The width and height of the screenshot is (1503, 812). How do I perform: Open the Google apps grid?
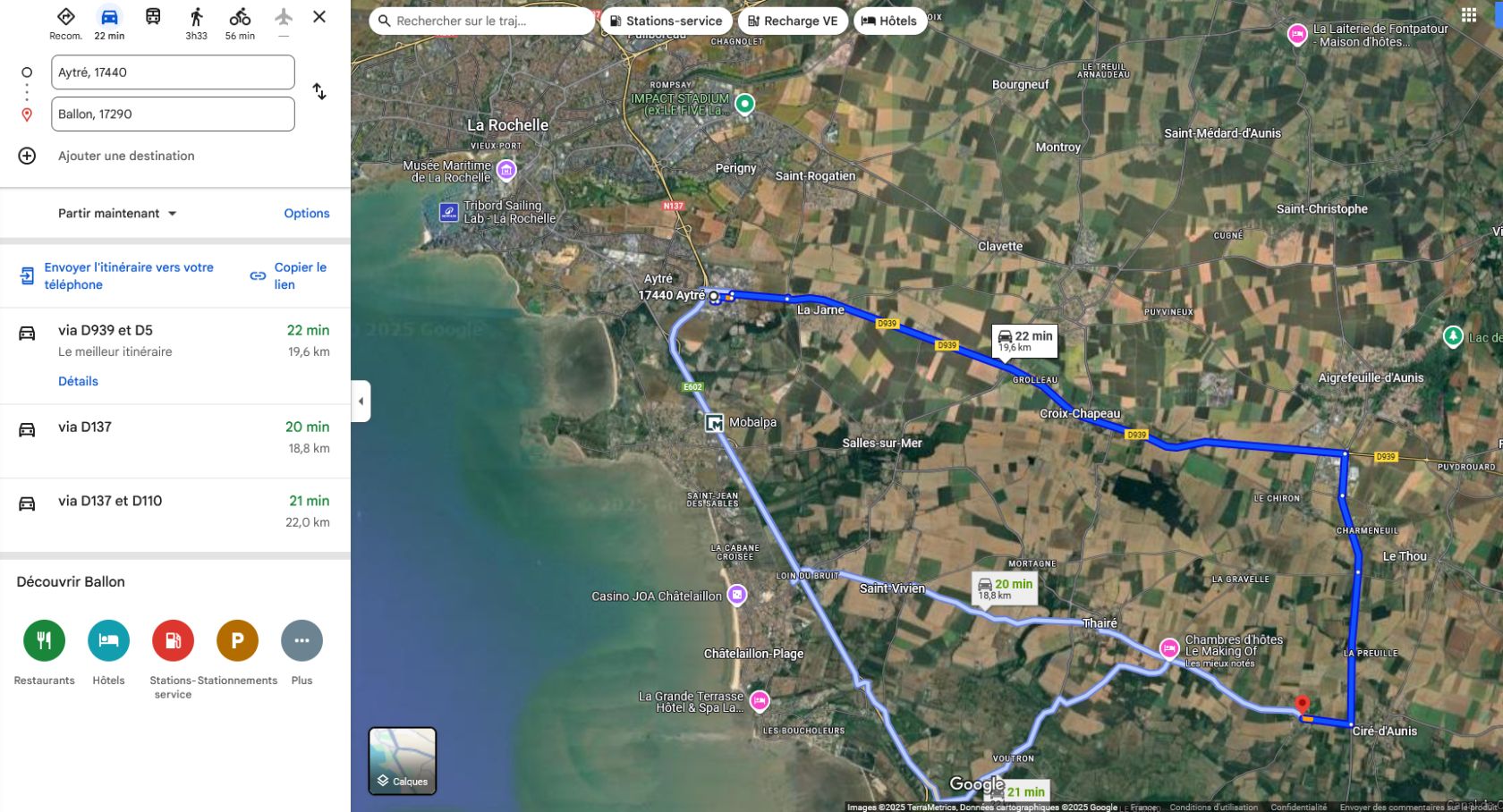coord(1469,15)
